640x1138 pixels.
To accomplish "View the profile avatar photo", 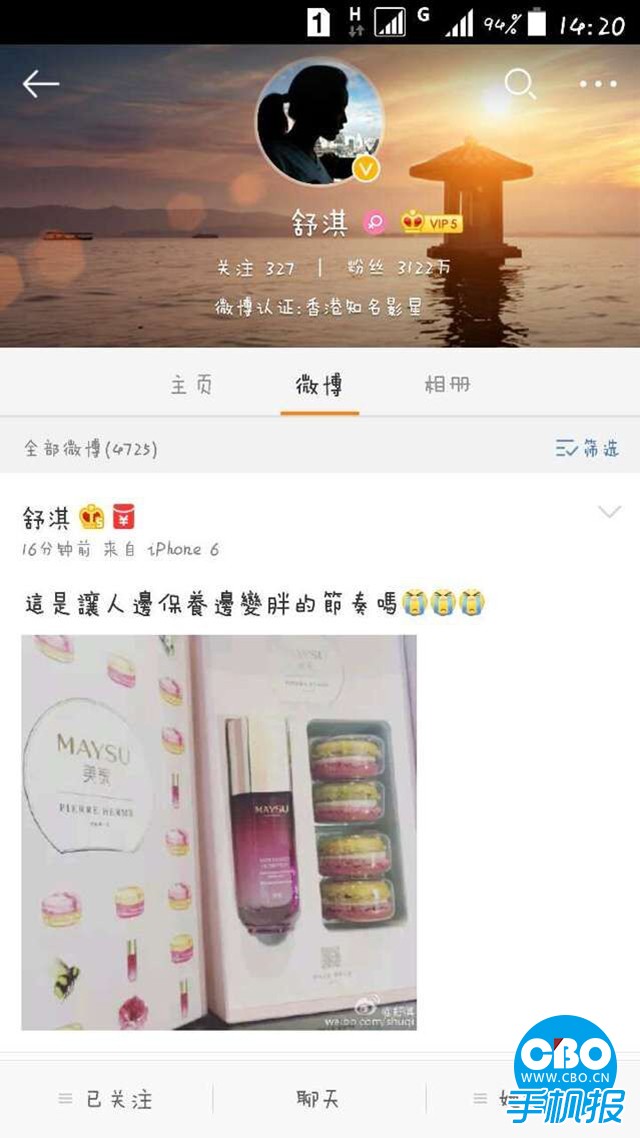I will pyautogui.click(x=319, y=121).
